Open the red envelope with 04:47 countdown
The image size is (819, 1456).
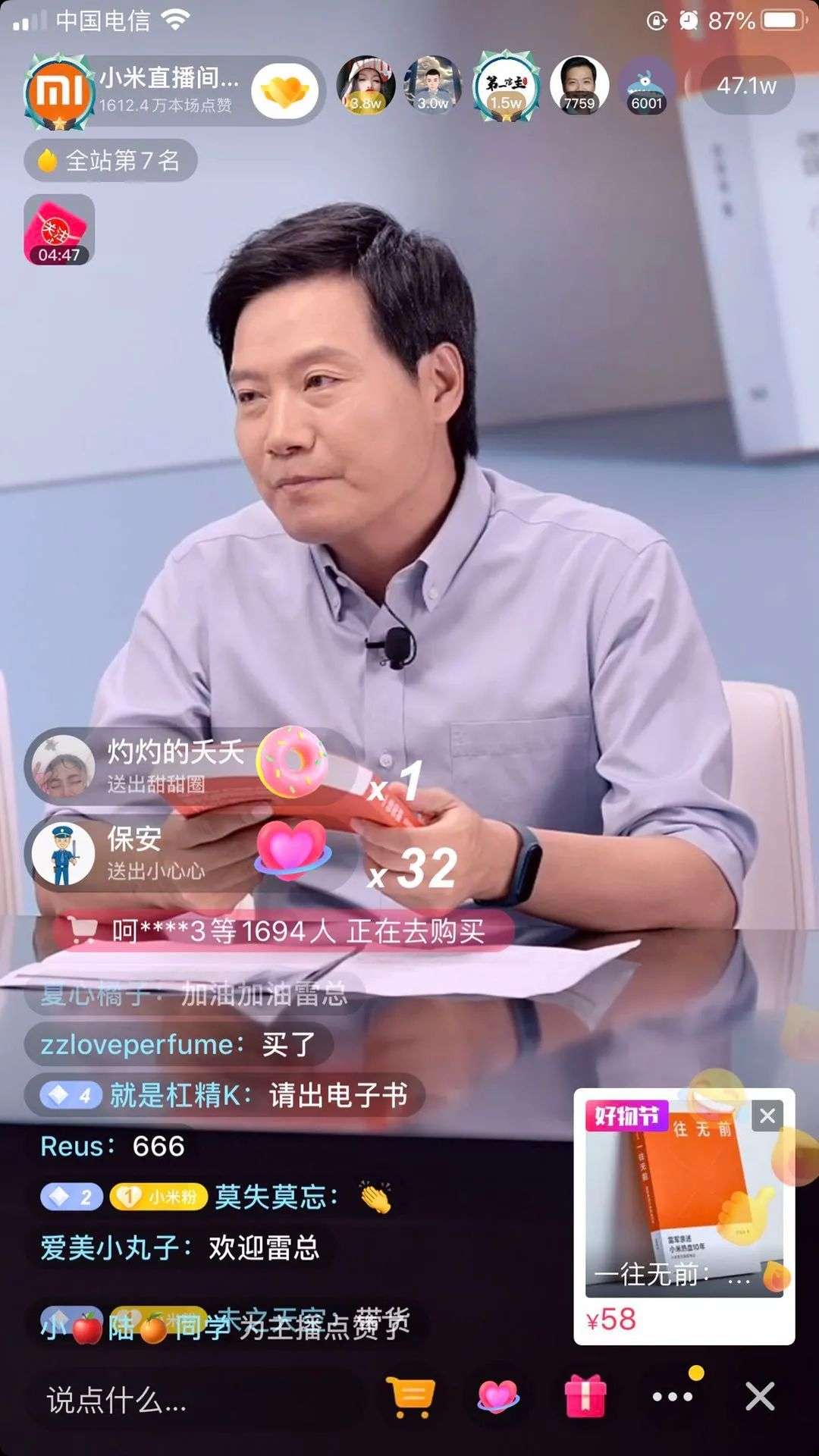(x=59, y=230)
